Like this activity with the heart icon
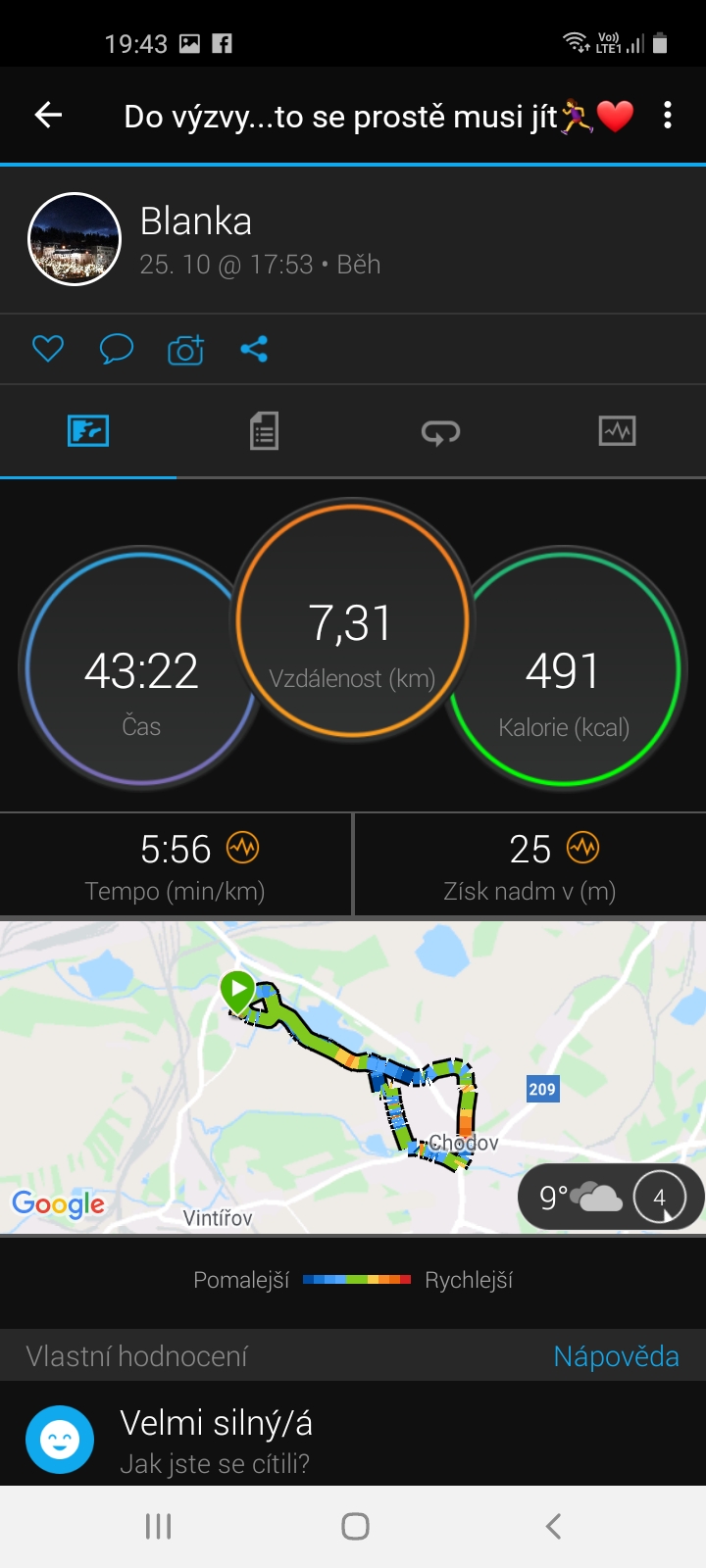This screenshot has width=706, height=1568. click(x=48, y=349)
